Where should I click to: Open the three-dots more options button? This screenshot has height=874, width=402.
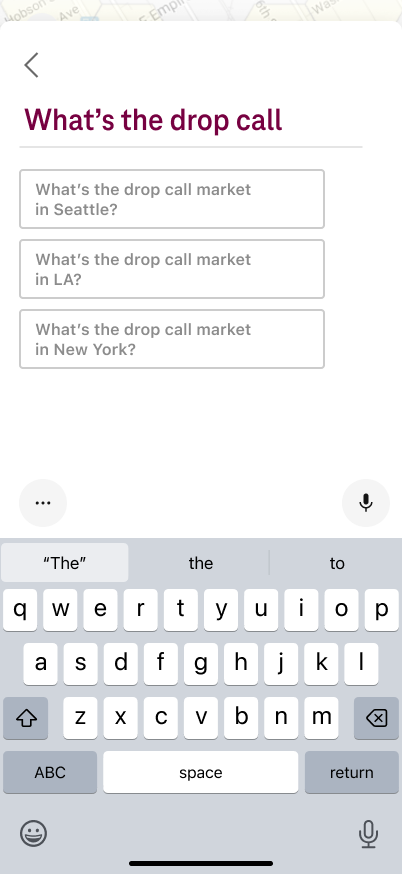point(43,503)
